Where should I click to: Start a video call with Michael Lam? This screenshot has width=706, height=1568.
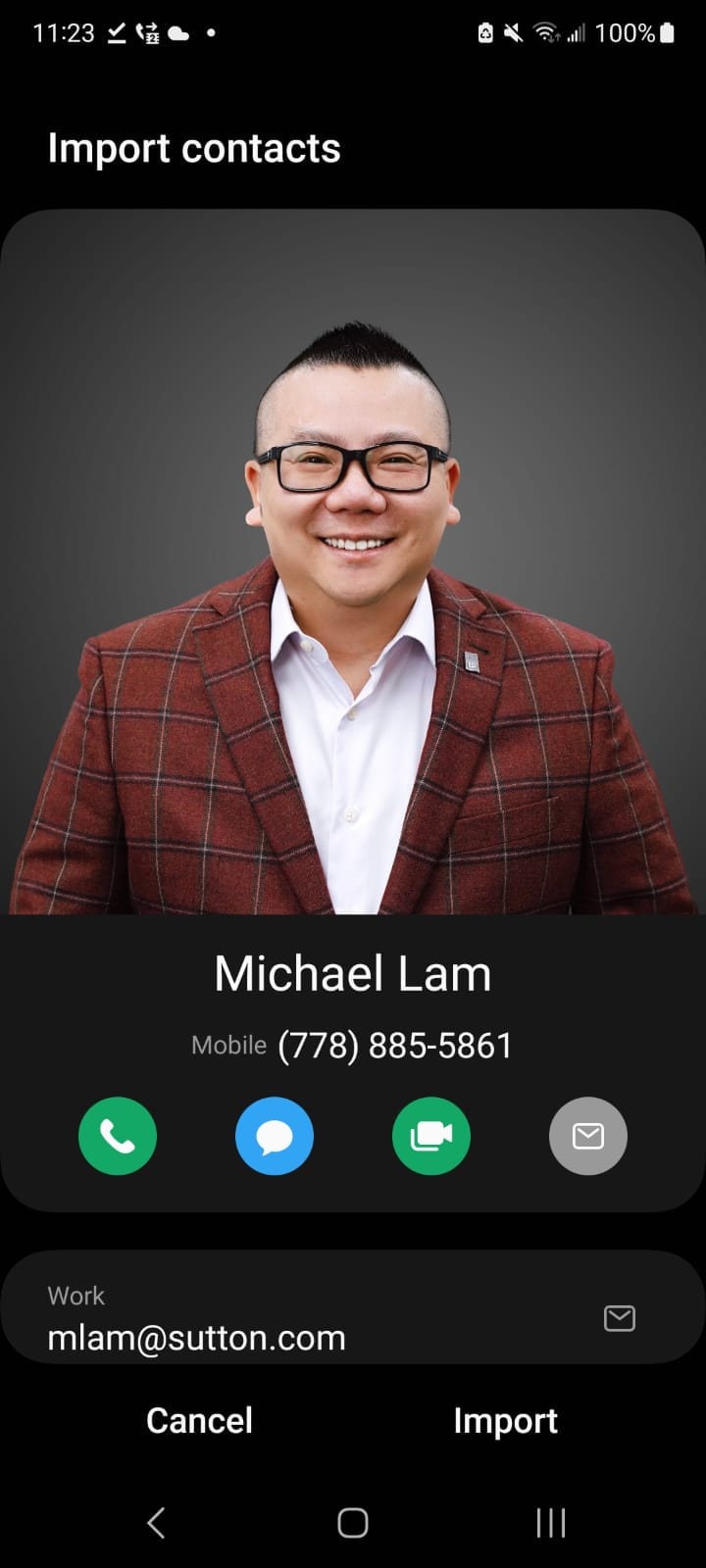click(431, 1136)
